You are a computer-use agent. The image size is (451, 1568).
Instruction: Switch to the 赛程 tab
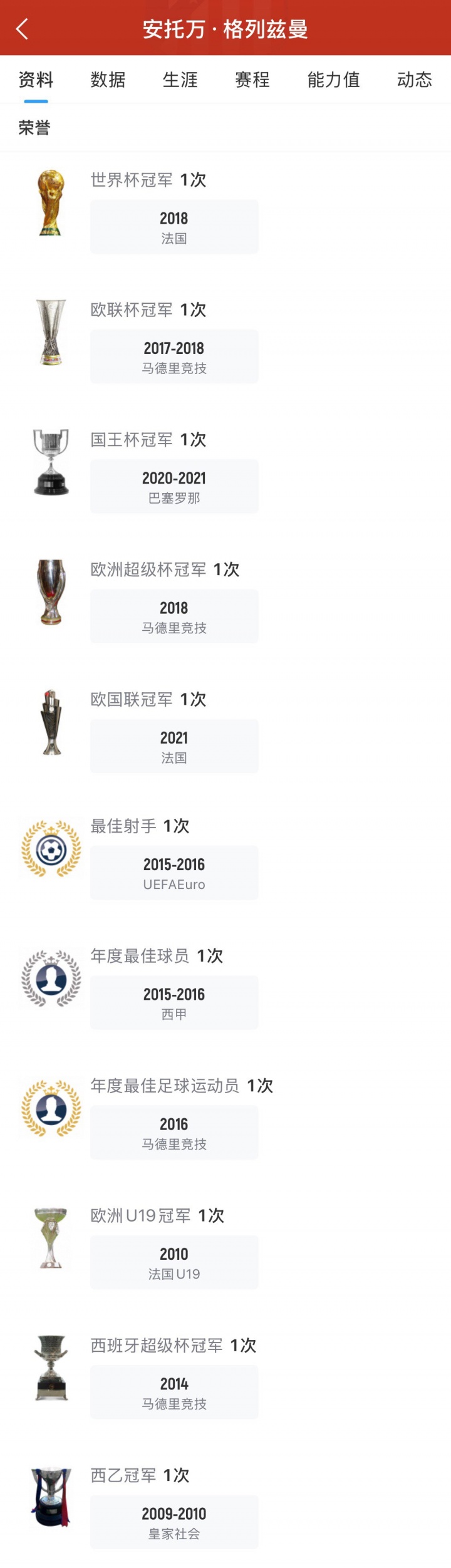click(252, 80)
